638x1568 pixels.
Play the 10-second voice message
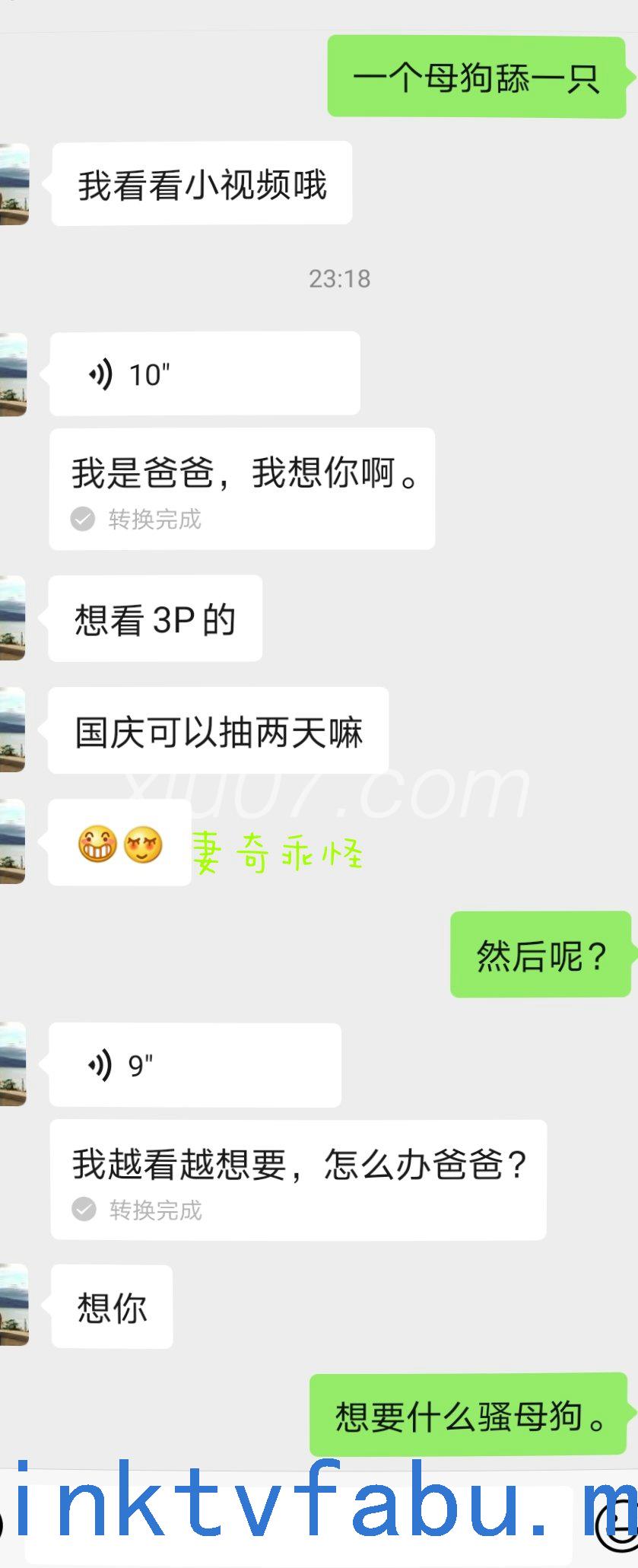point(204,374)
